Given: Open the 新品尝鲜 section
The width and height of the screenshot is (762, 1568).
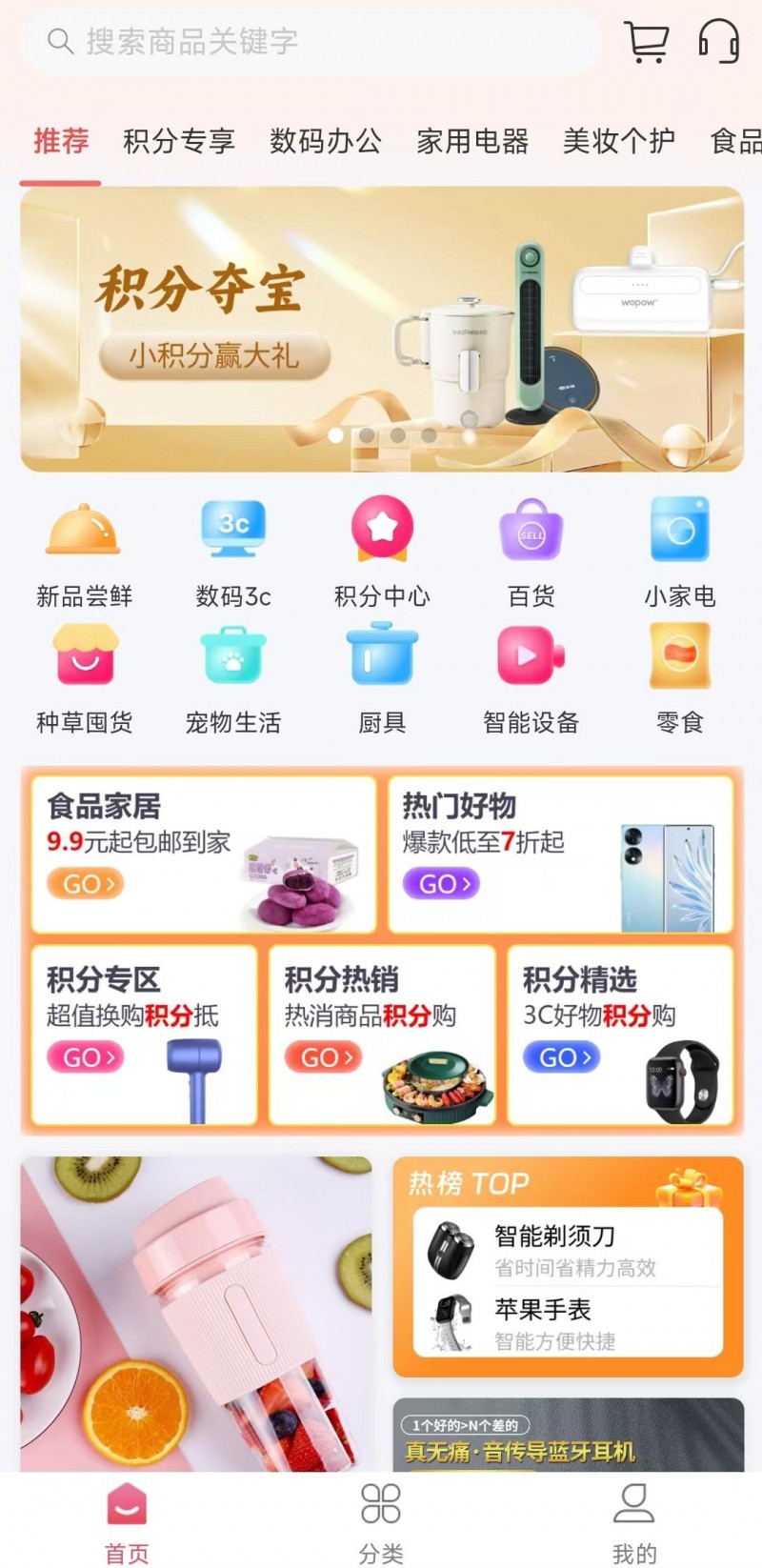Looking at the screenshot, I should [x=84, y=554].
